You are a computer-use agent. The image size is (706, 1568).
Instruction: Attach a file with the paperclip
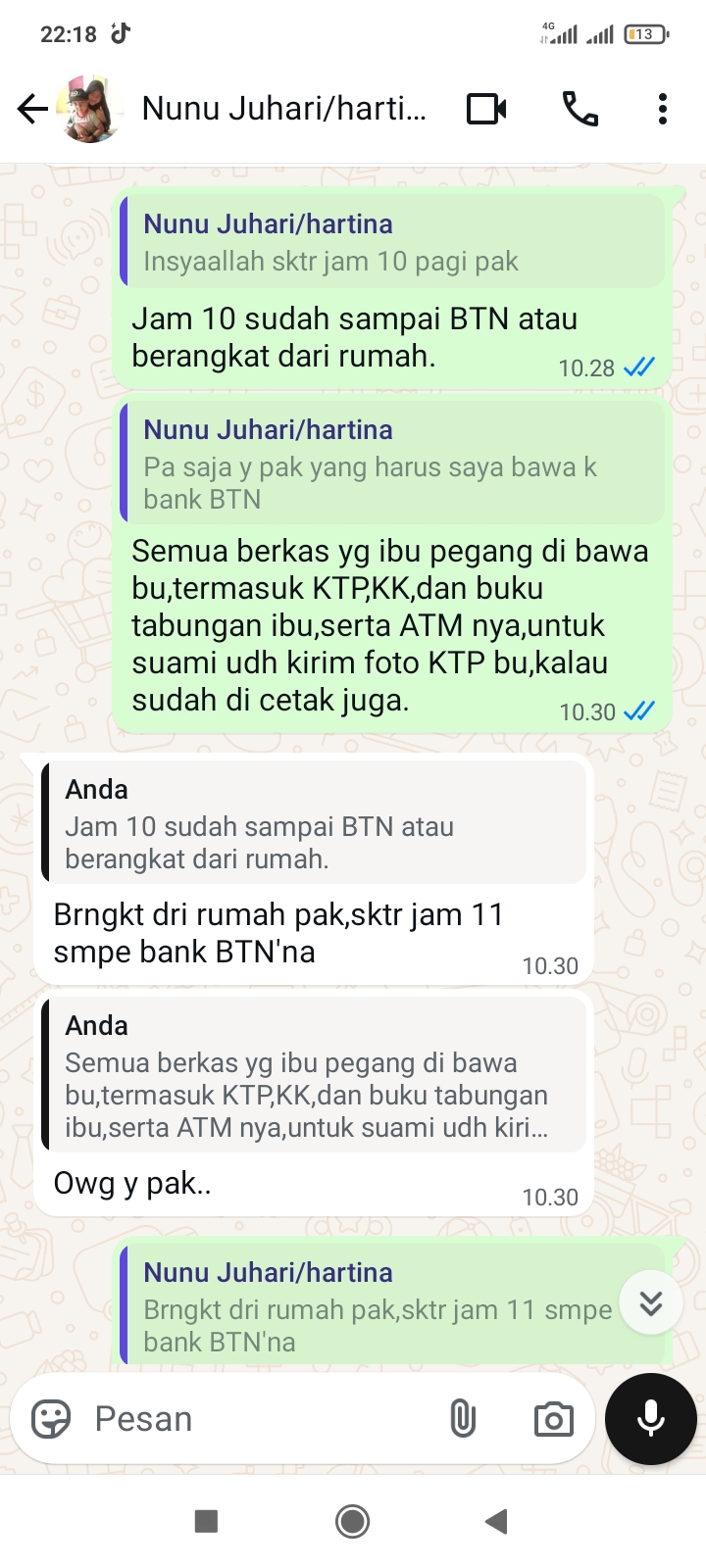point(463,1418)
